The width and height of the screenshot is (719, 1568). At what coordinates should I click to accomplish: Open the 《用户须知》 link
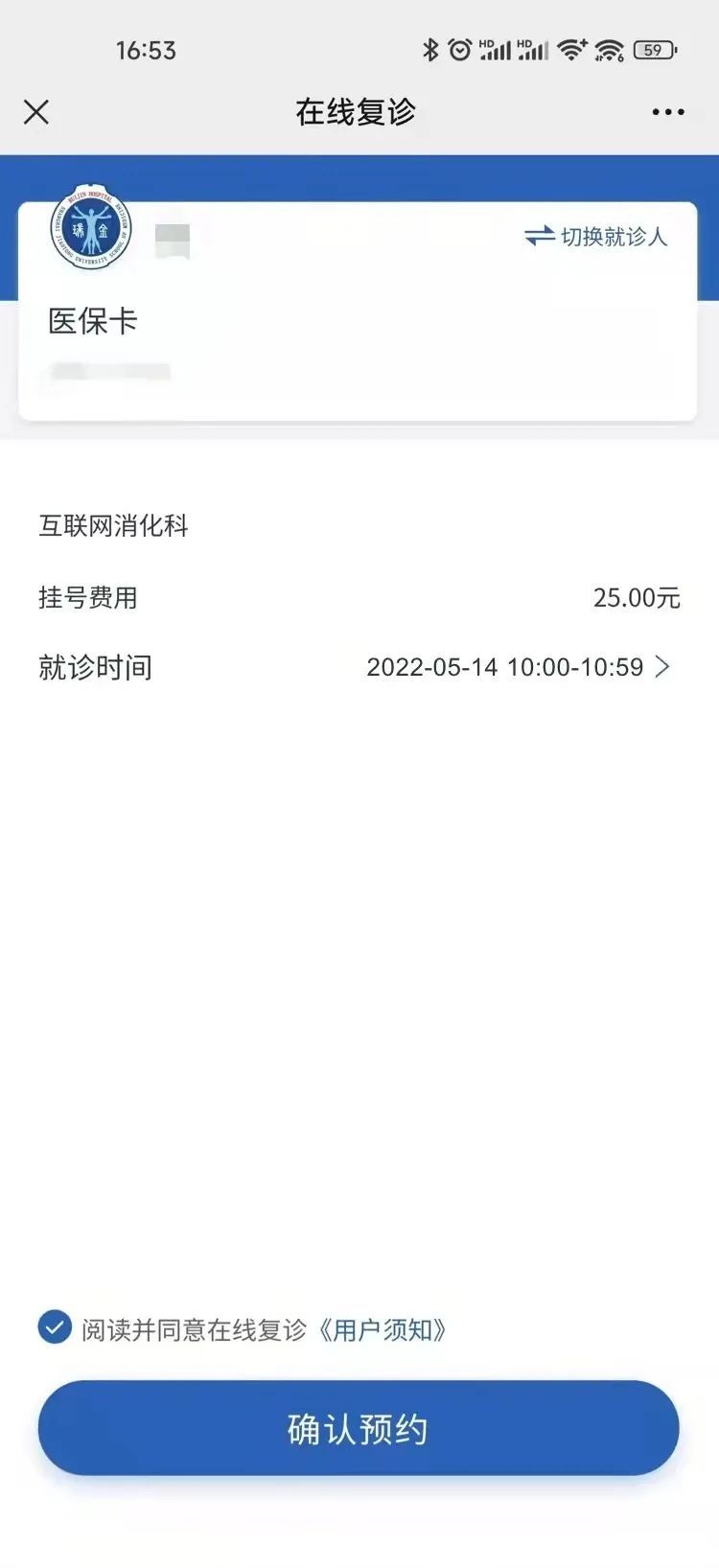point(383,1330)
